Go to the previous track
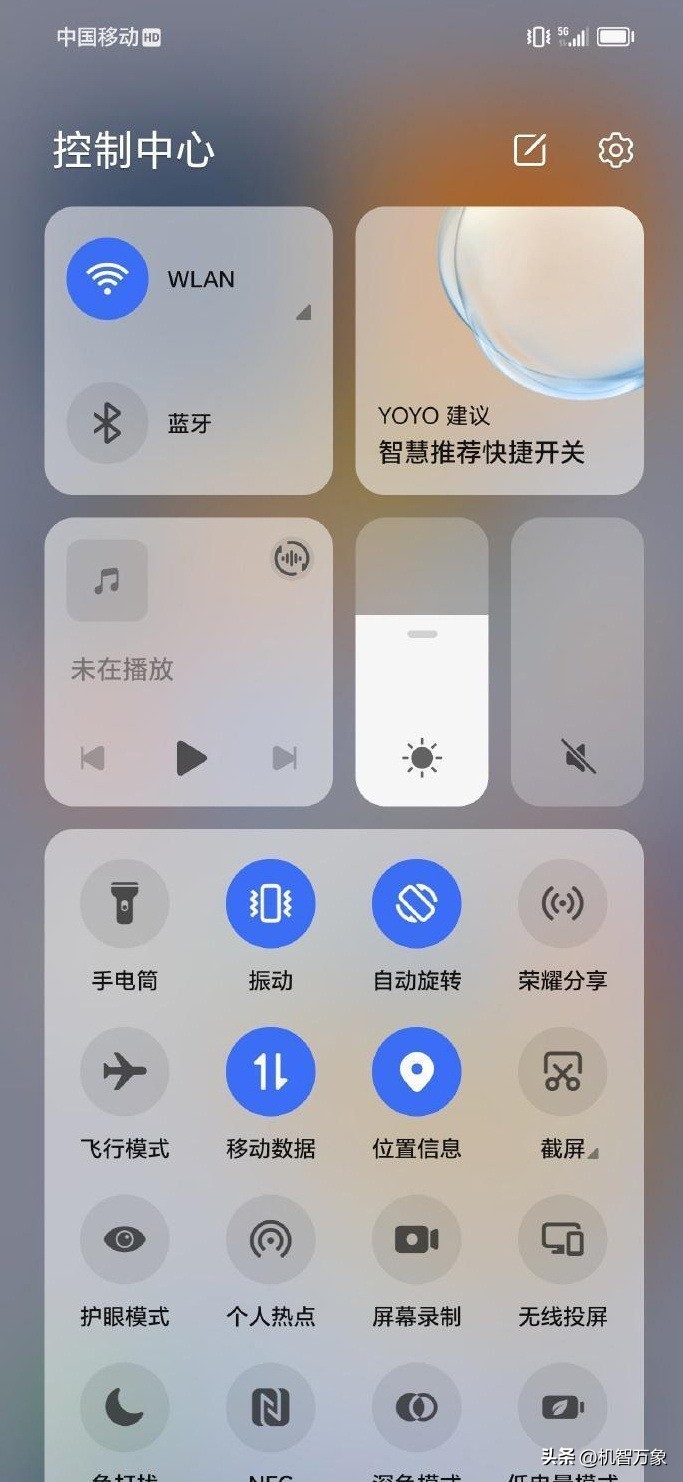 click(x=93, y=758)
